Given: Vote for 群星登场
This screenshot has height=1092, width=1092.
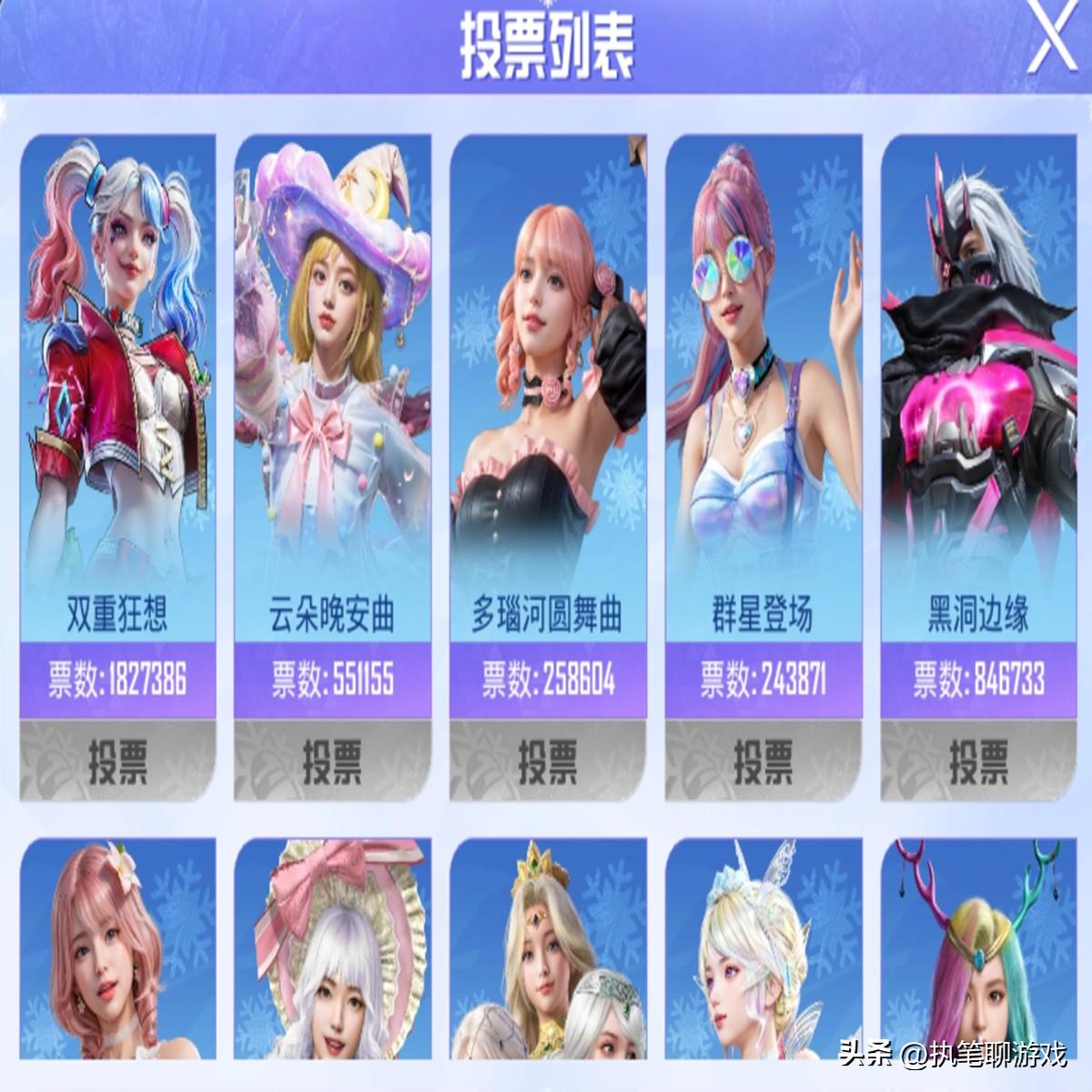Looking at the screenshot, I should click(x=763, y=761).
